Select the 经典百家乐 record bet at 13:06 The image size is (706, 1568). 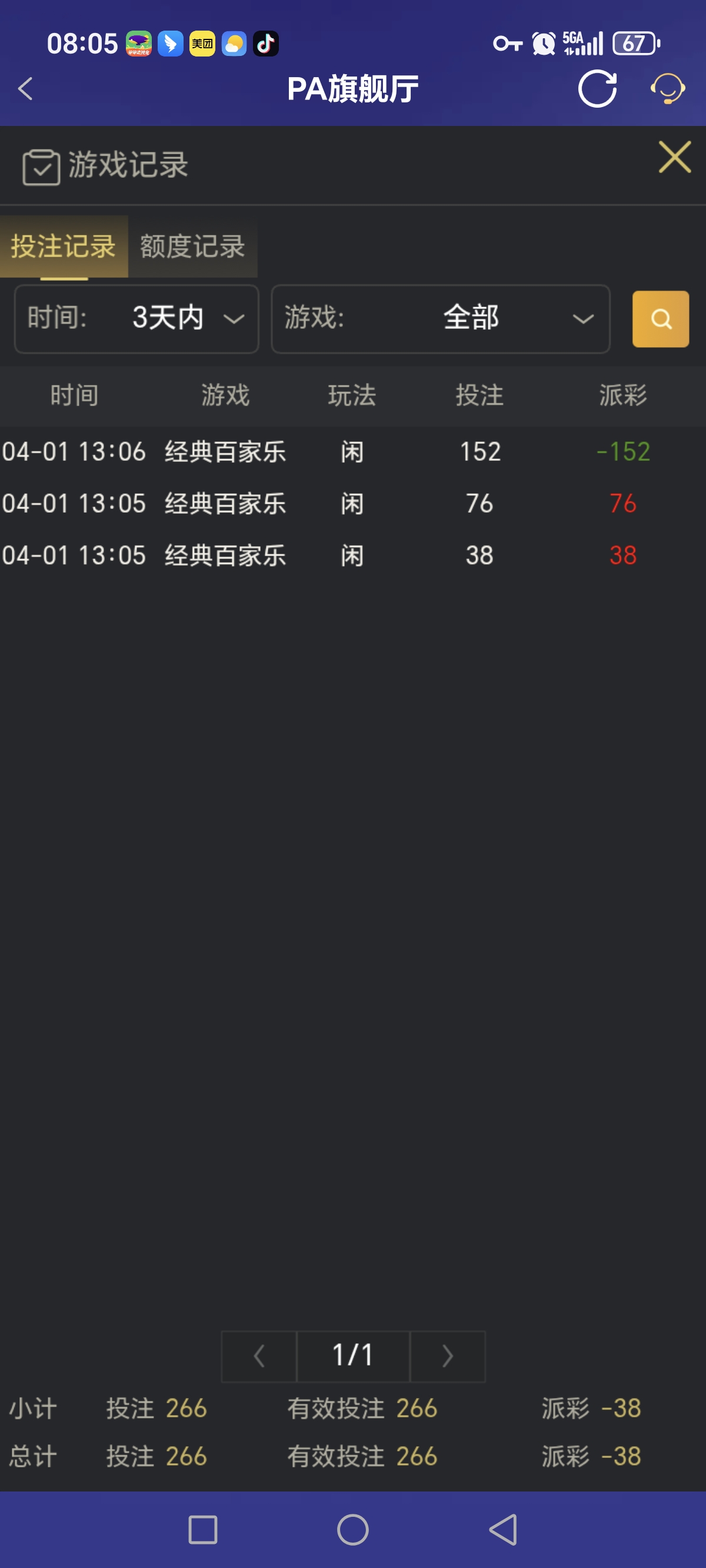click(x=225, y=451)
